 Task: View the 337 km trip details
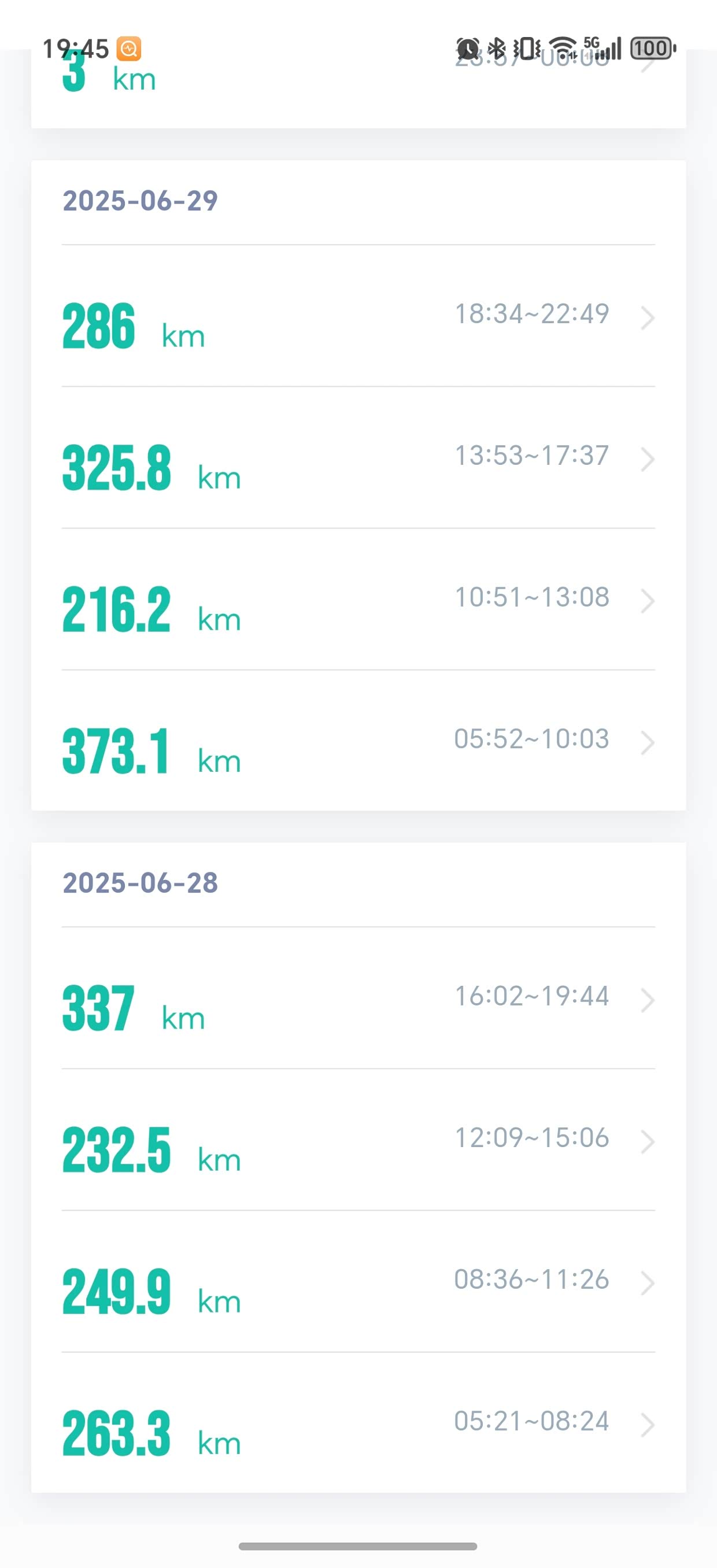pos(358,1000)
